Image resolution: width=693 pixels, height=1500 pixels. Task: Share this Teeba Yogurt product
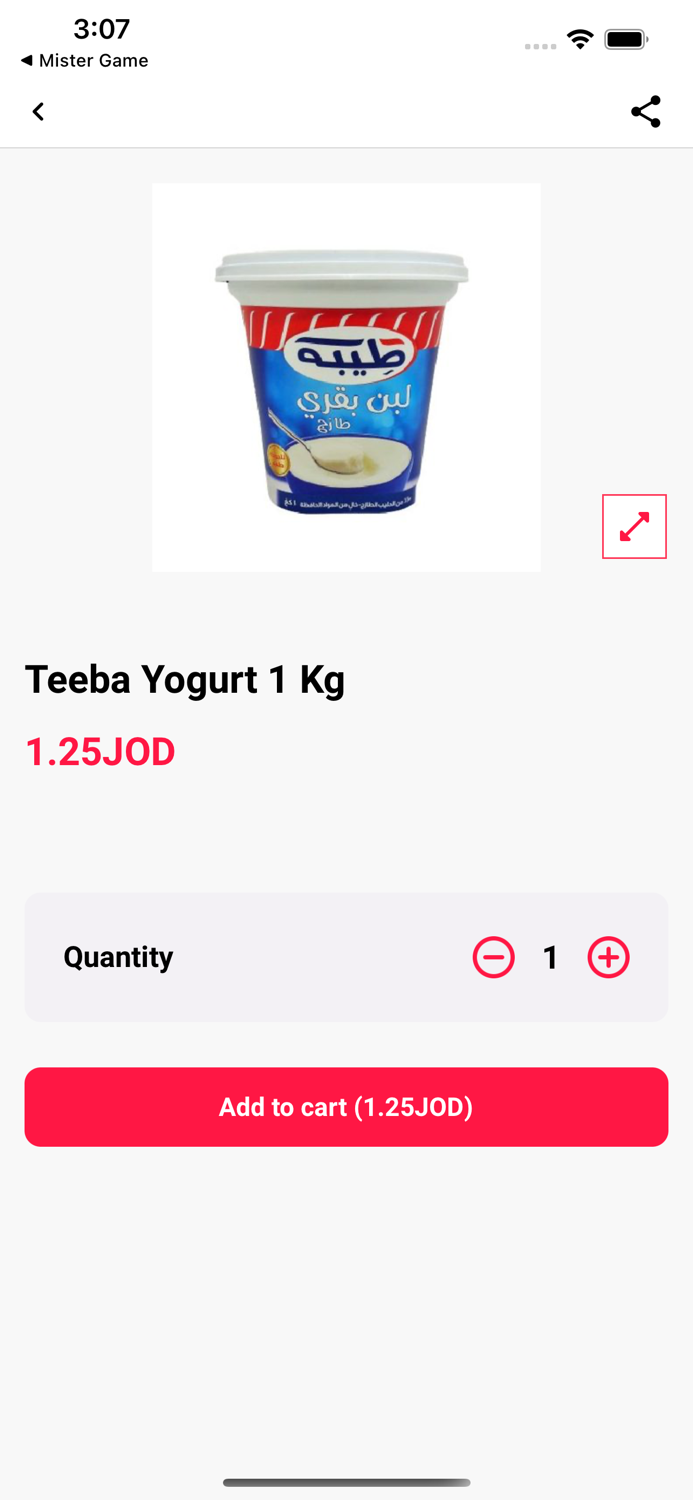[646, 112]
